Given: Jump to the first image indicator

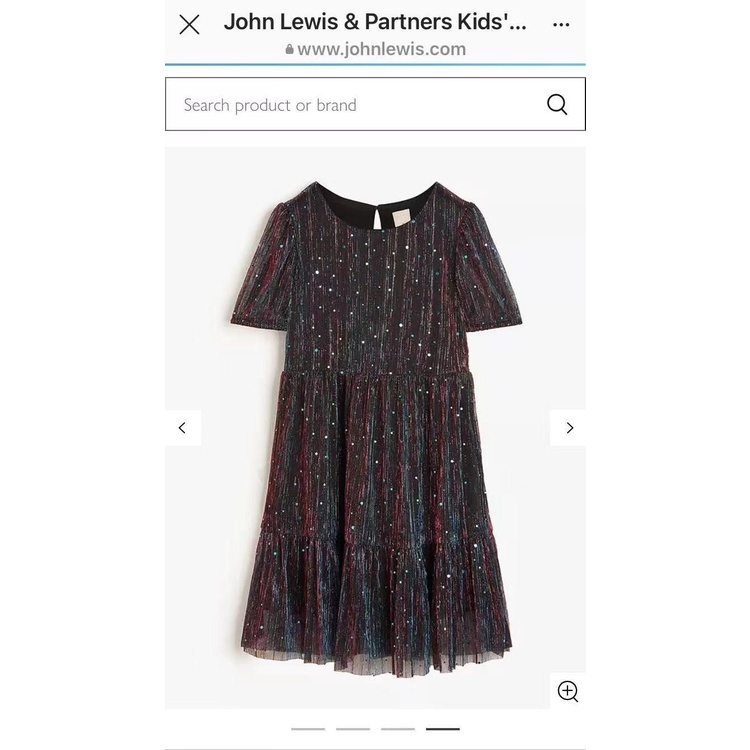Looking at the screenshot, I should tap(308, 729).
